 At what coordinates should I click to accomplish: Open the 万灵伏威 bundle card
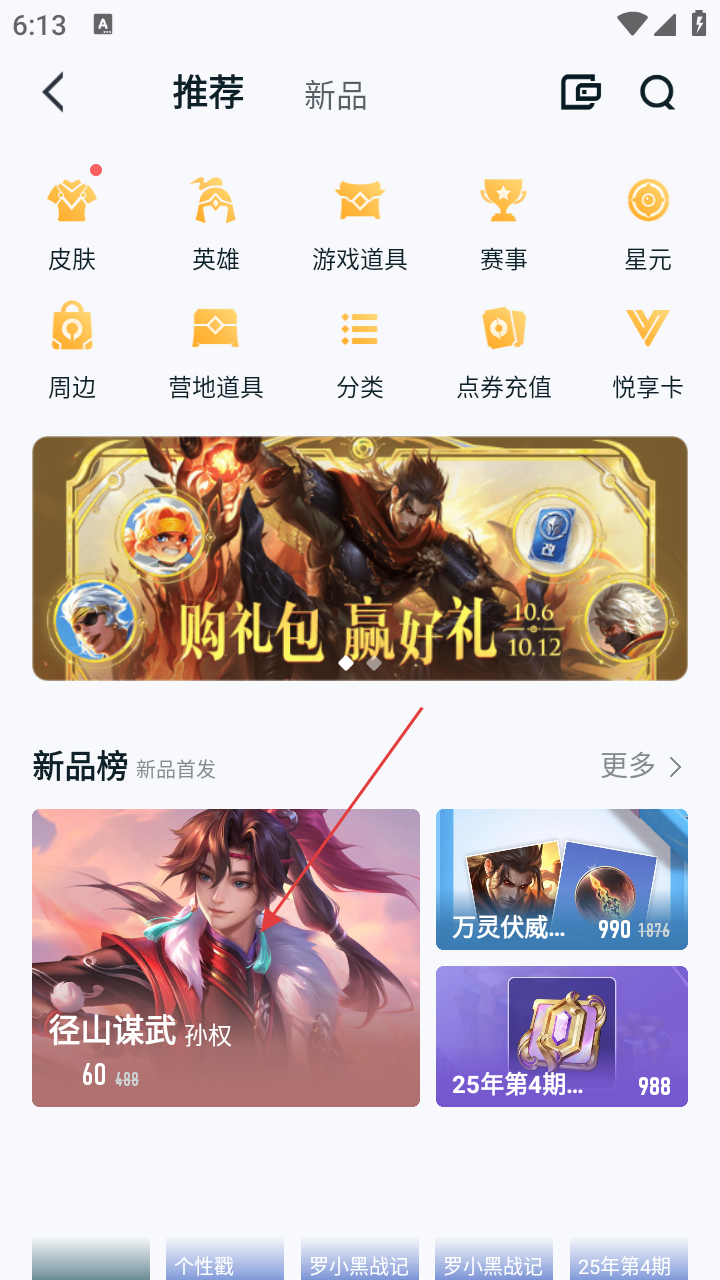(561, 879)
